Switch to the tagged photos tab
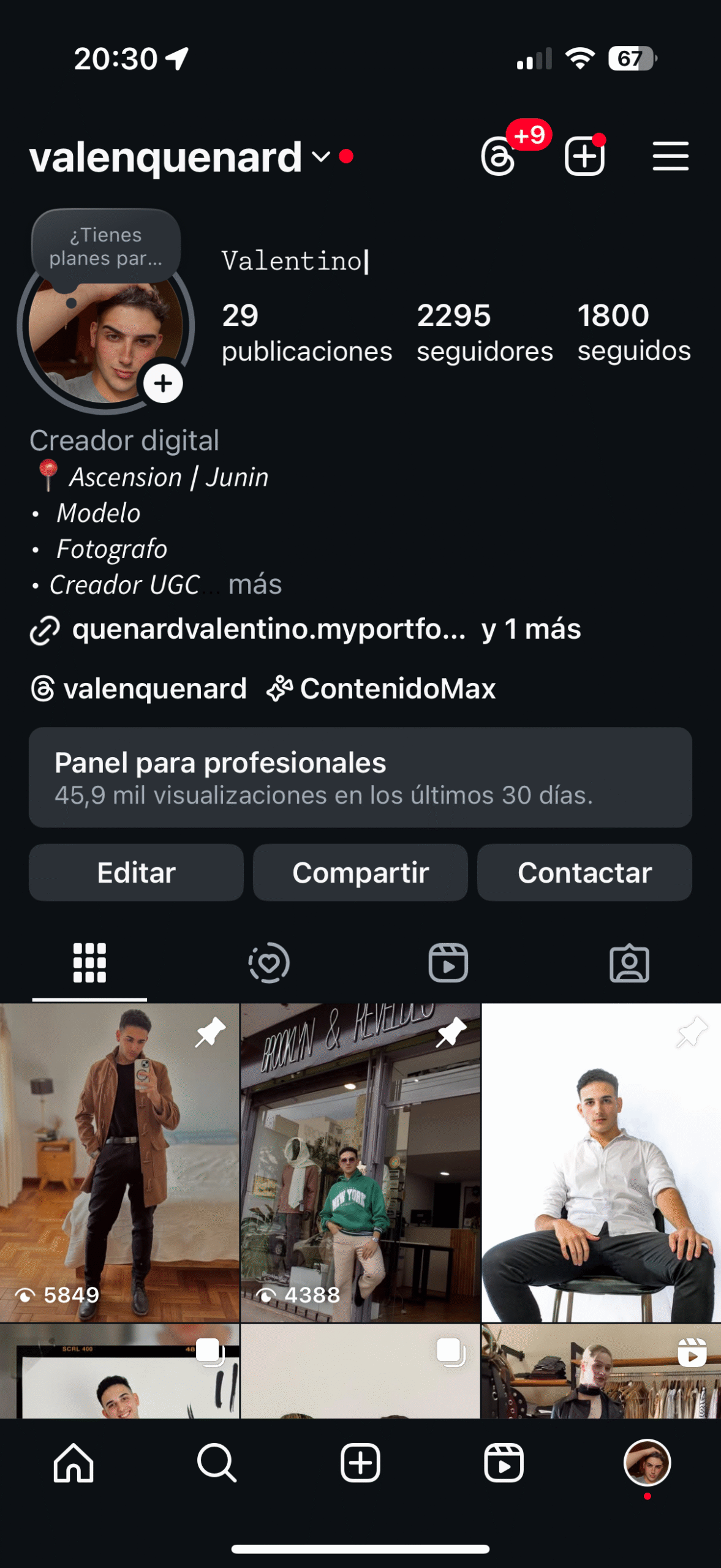Viewport: 721px width, 1568px height. click(x=629, y=963)
